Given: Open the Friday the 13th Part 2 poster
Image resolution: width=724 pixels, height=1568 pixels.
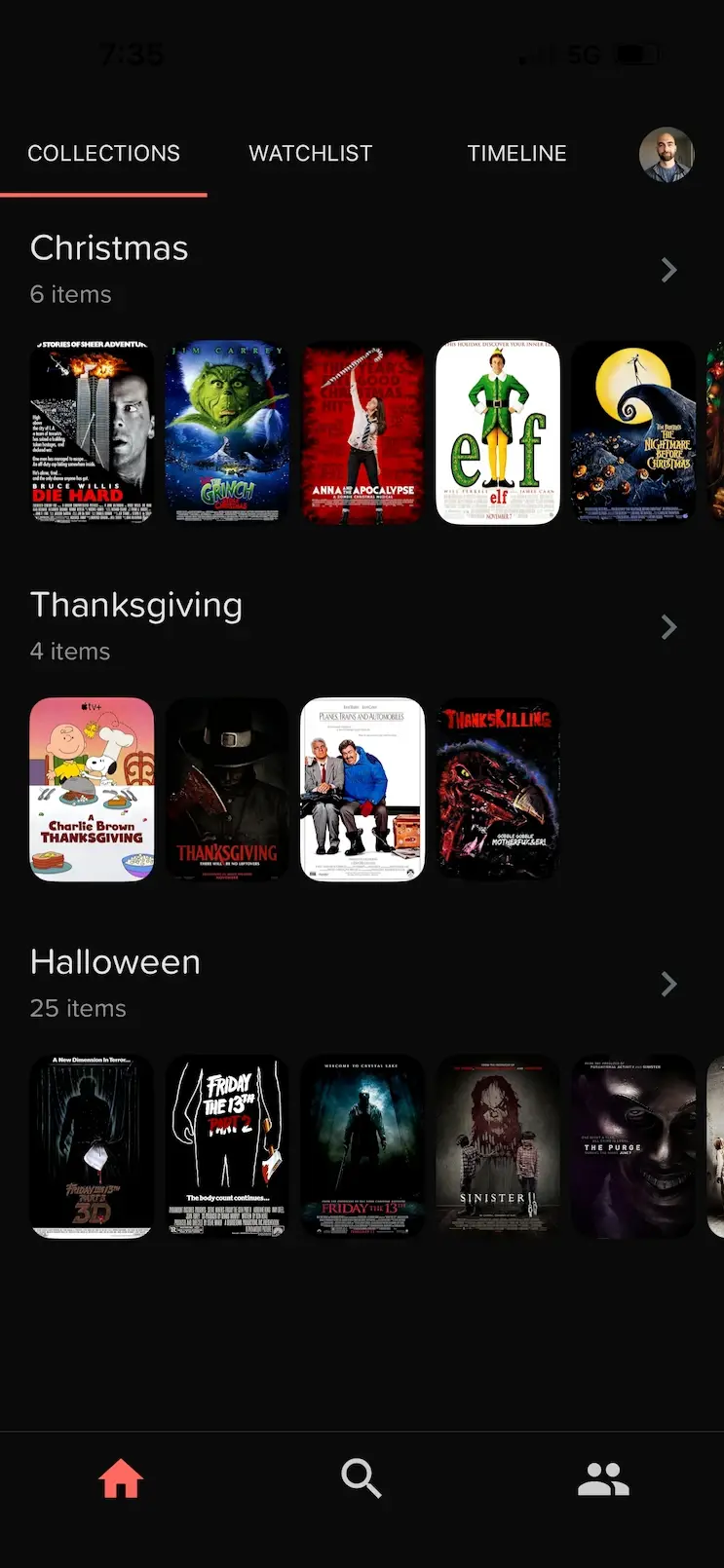Looking at the screenshot, I should (x=227, y=1146).
